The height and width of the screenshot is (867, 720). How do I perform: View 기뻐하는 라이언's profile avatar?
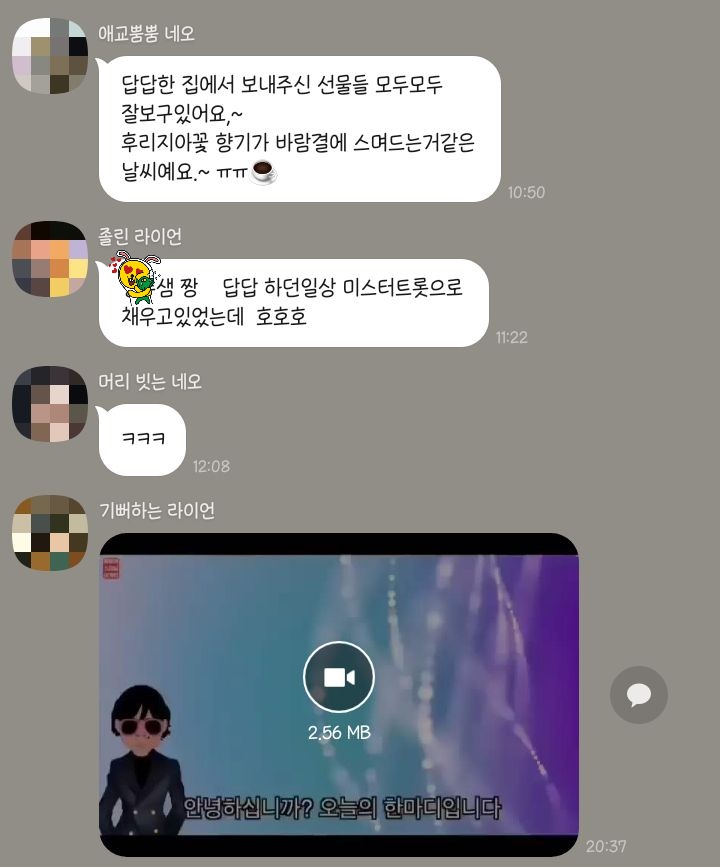tap(50, 533)
